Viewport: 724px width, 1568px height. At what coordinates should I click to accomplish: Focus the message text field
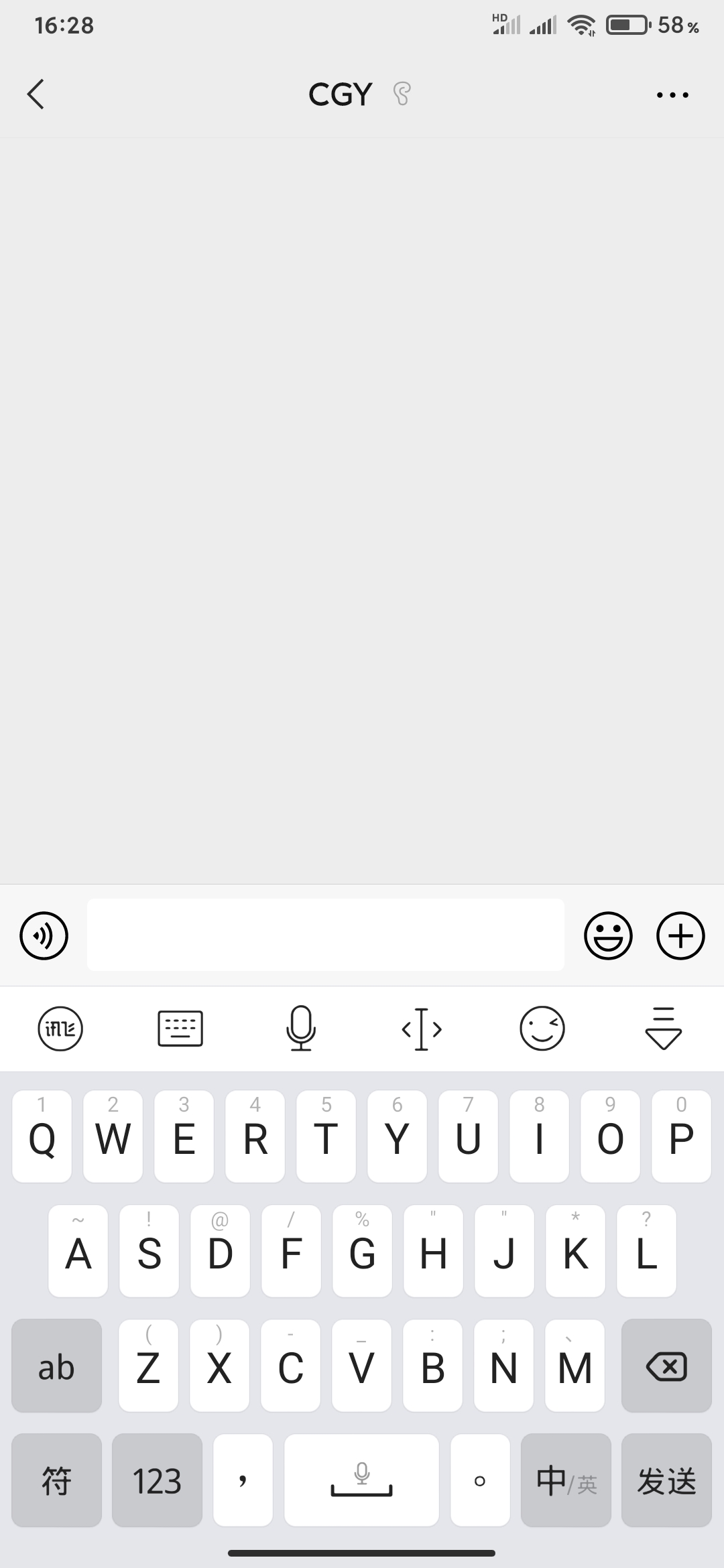coord(325,935)
